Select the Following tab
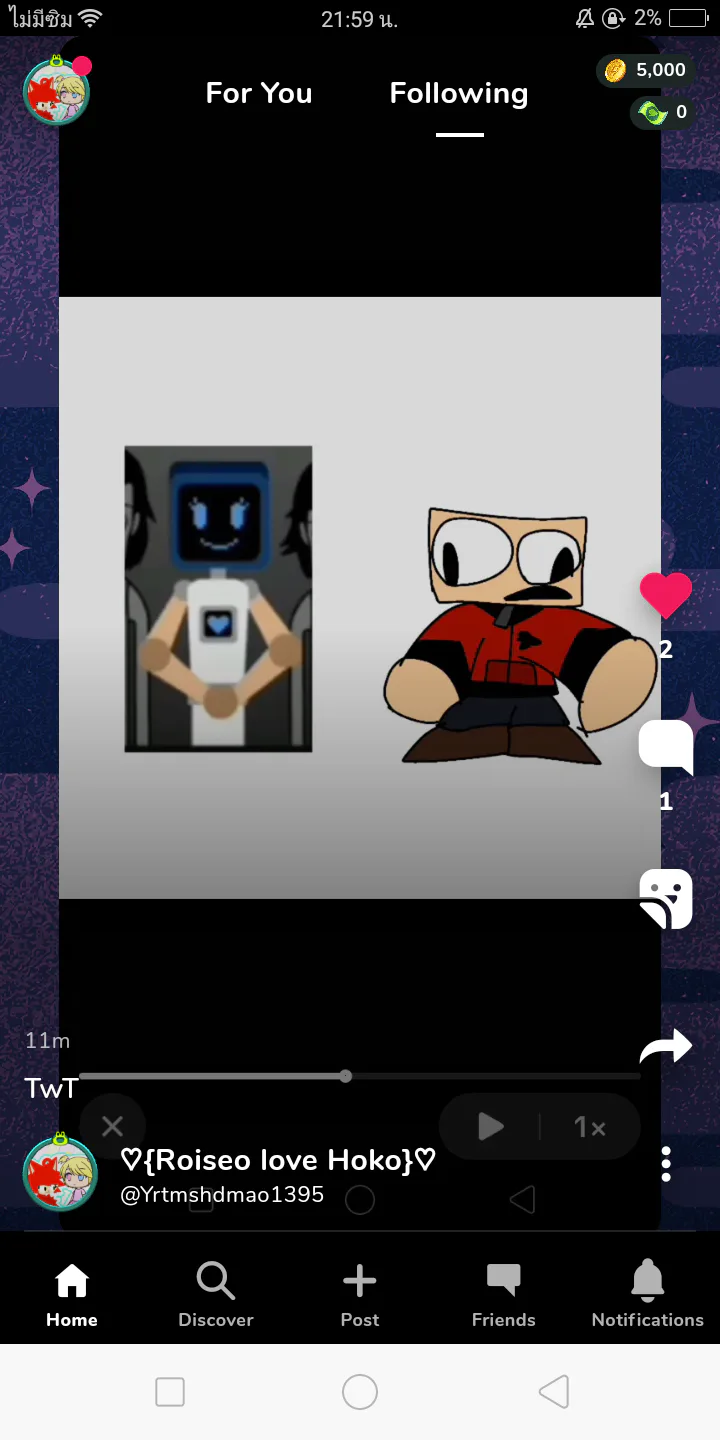The height and width of the screenshot is (1440, 720). click(459, 93)
